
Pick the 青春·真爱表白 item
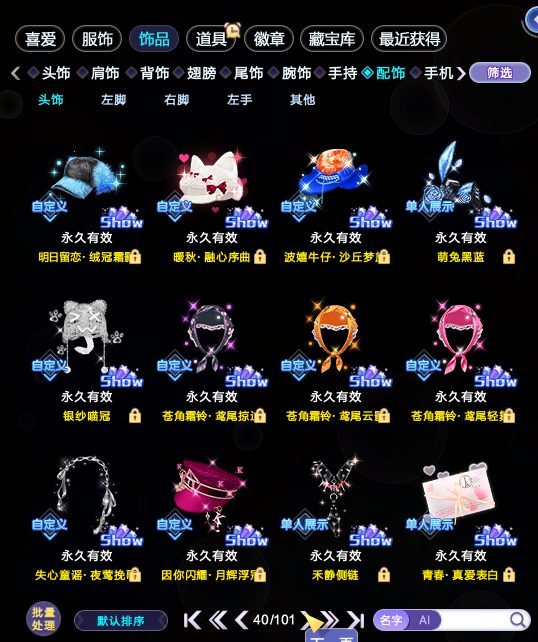461,519
